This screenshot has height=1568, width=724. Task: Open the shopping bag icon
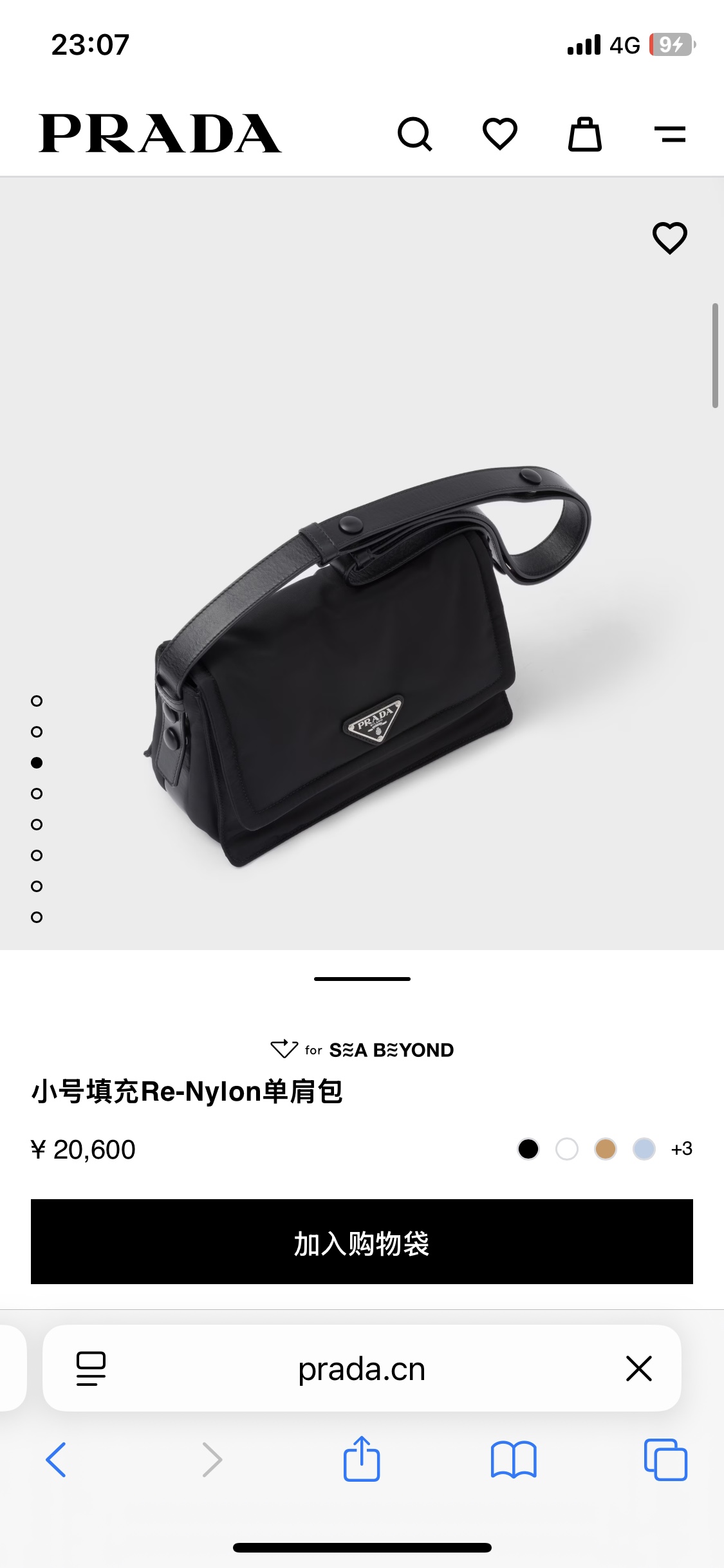585,134
